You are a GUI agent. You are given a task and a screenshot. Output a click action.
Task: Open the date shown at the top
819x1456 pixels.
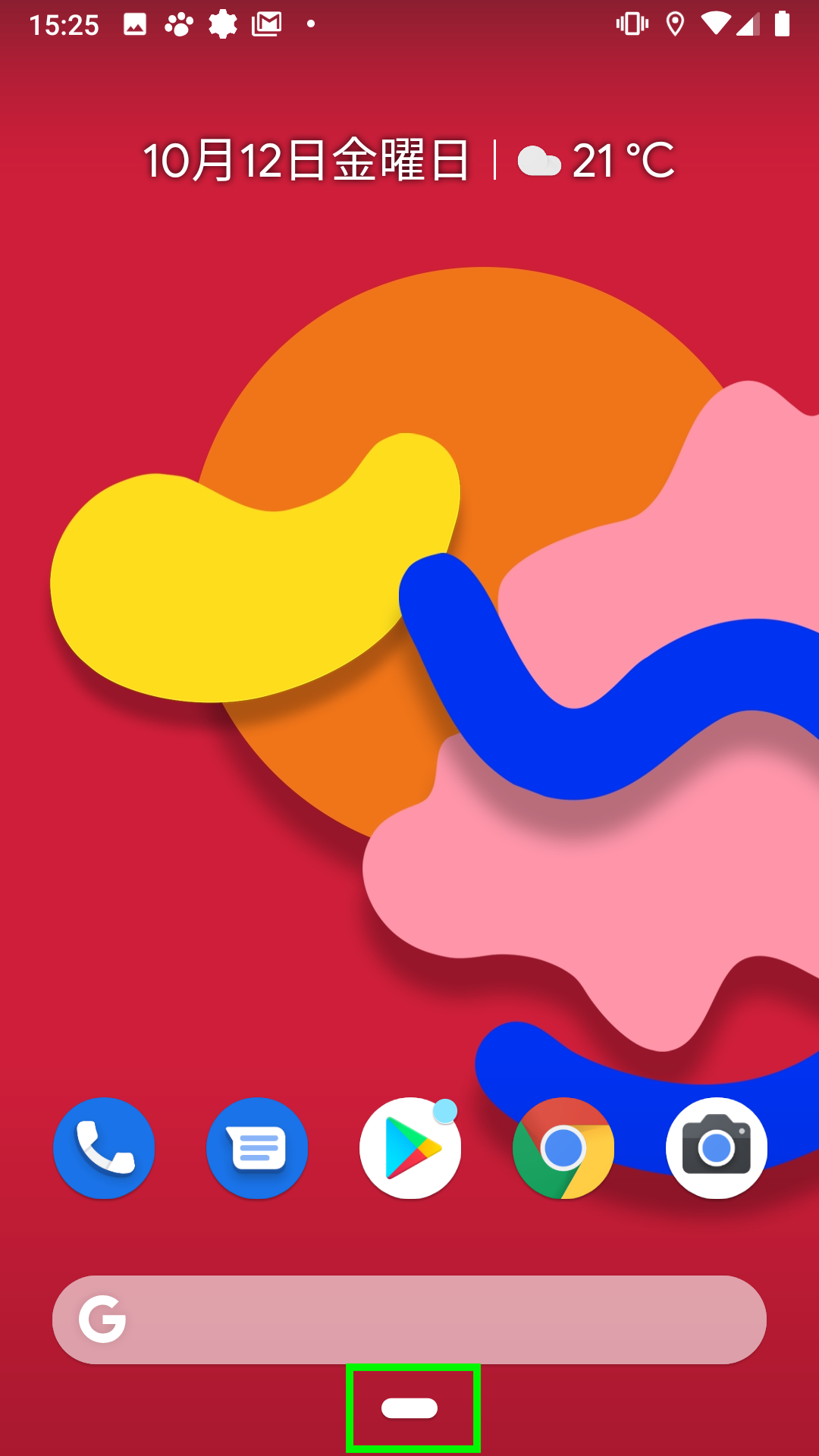click(307, 160)
